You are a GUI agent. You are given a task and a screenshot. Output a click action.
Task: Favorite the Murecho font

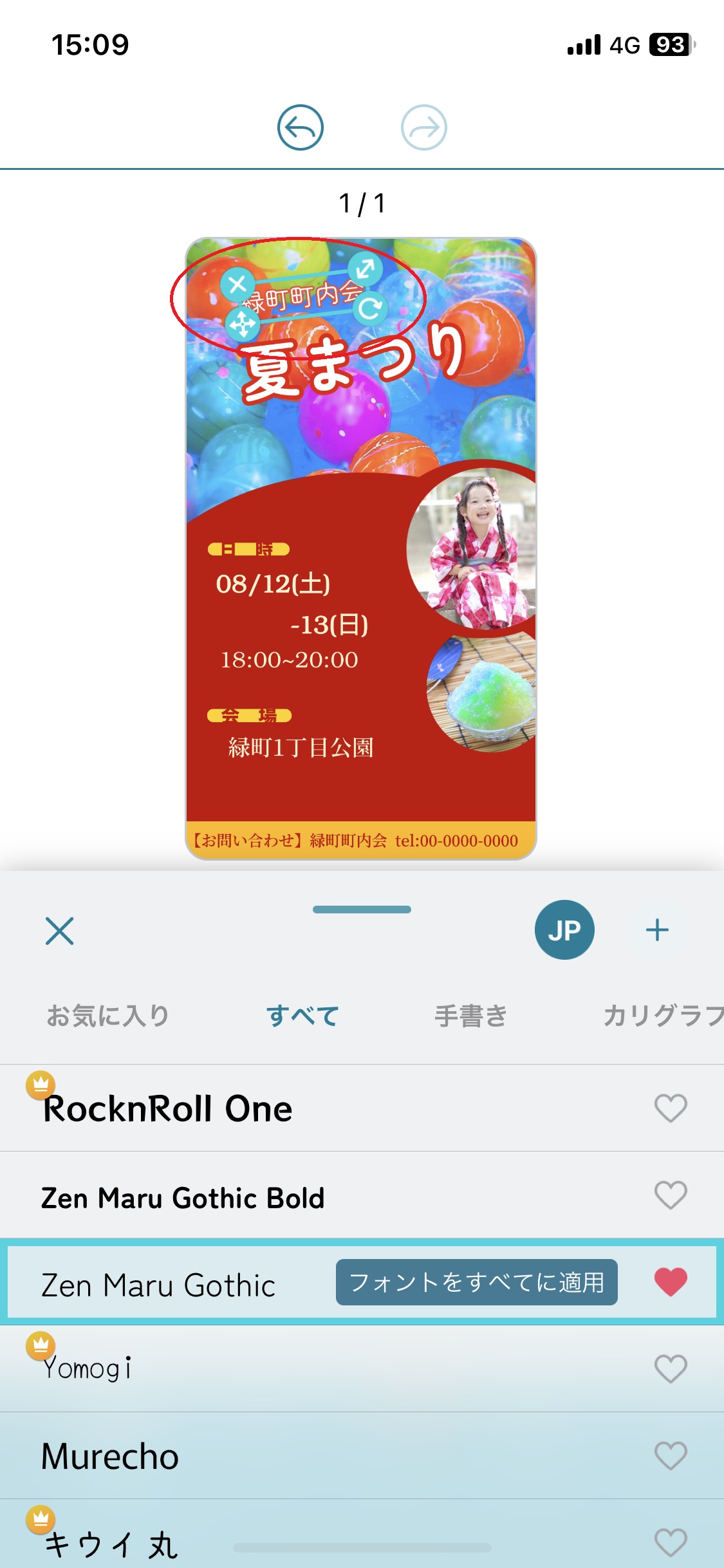pos(671,1456)
